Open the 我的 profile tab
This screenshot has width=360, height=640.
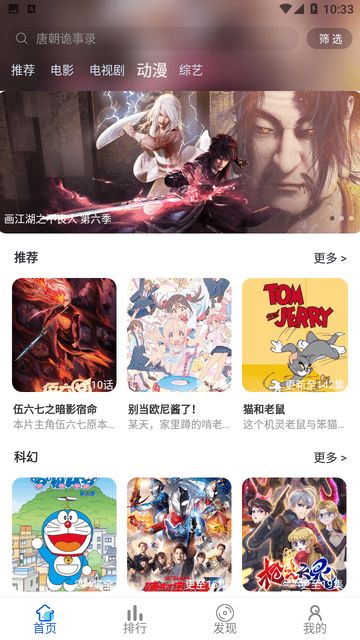click(x=315, y=619)
